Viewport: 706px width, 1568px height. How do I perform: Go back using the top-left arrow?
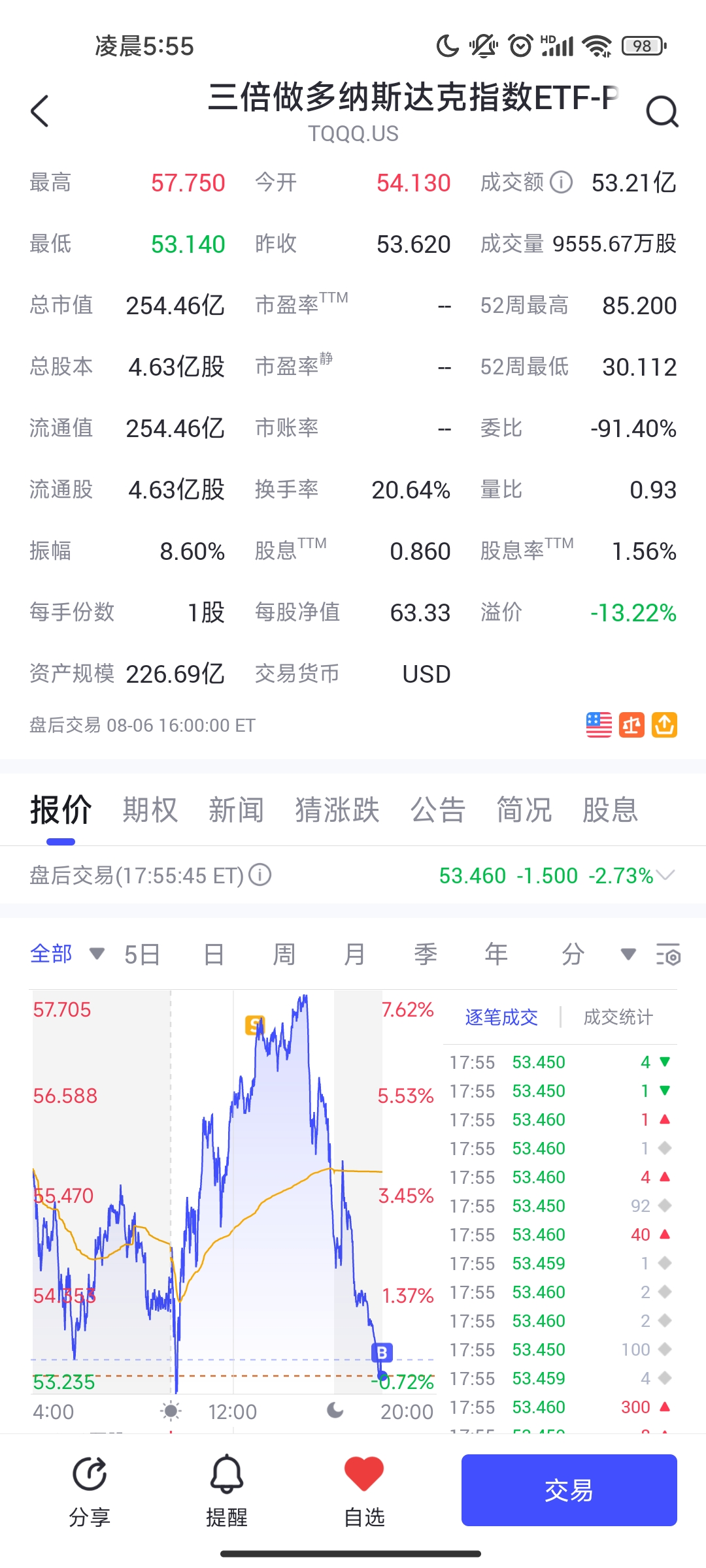40,111
